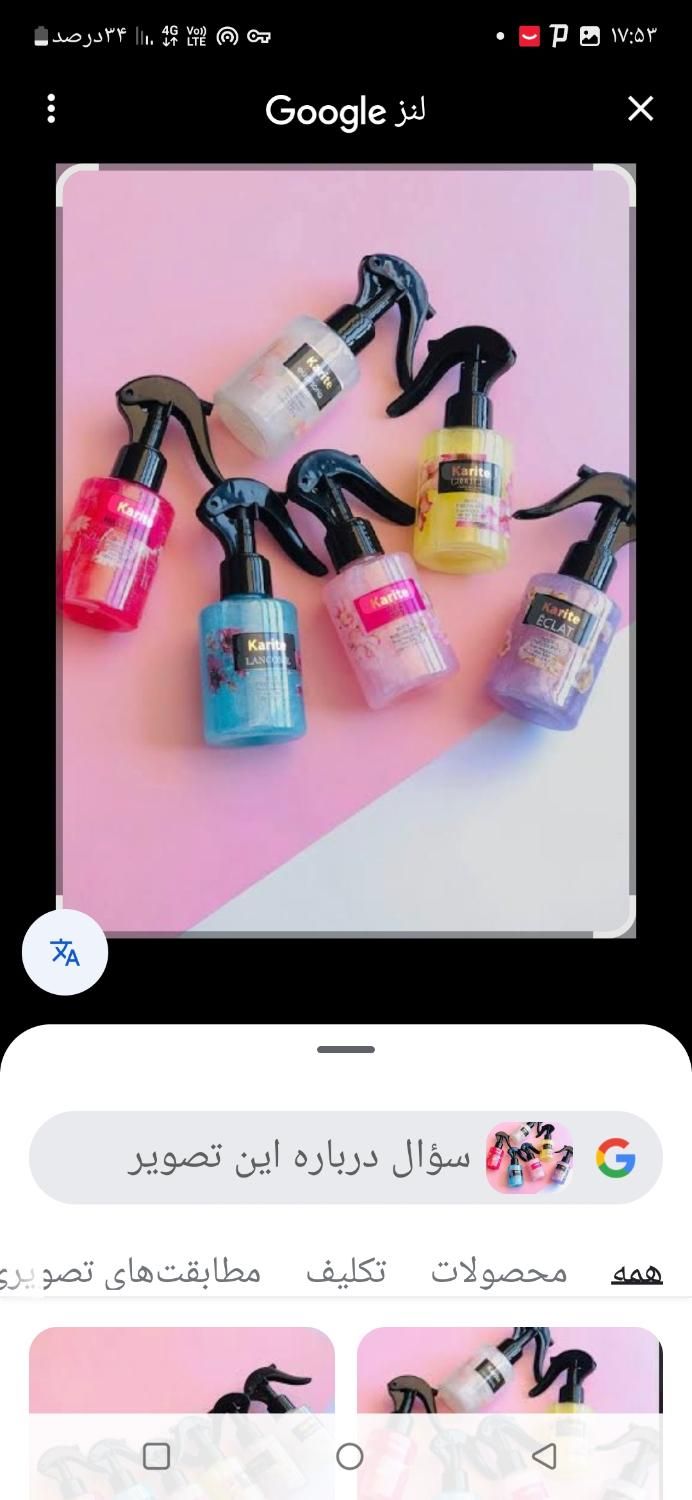Open recent apps from navigation bar
692x1500 pixels.
point(156,1456)
